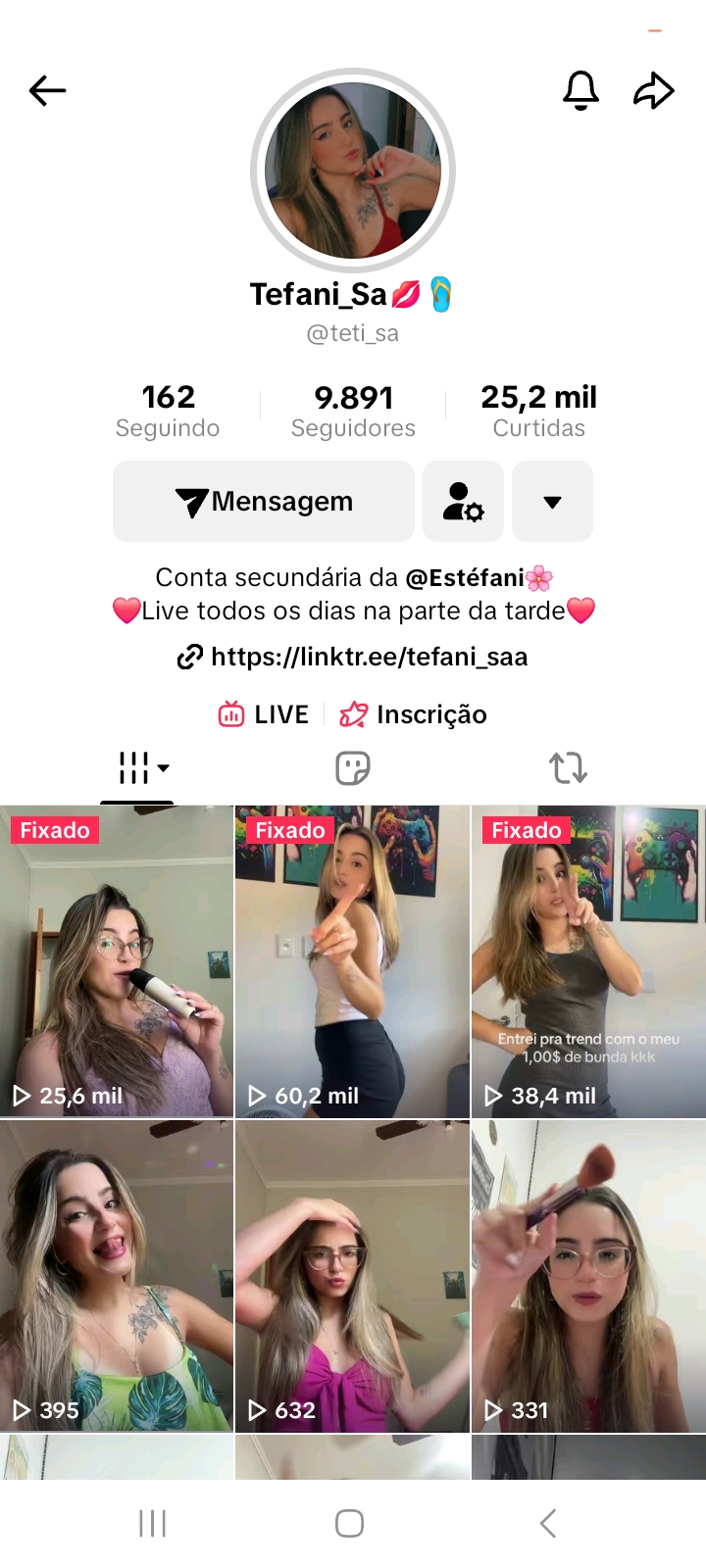Open the video with 395 views
The width and height of the screenshot is (706, 1568).
117,1275
